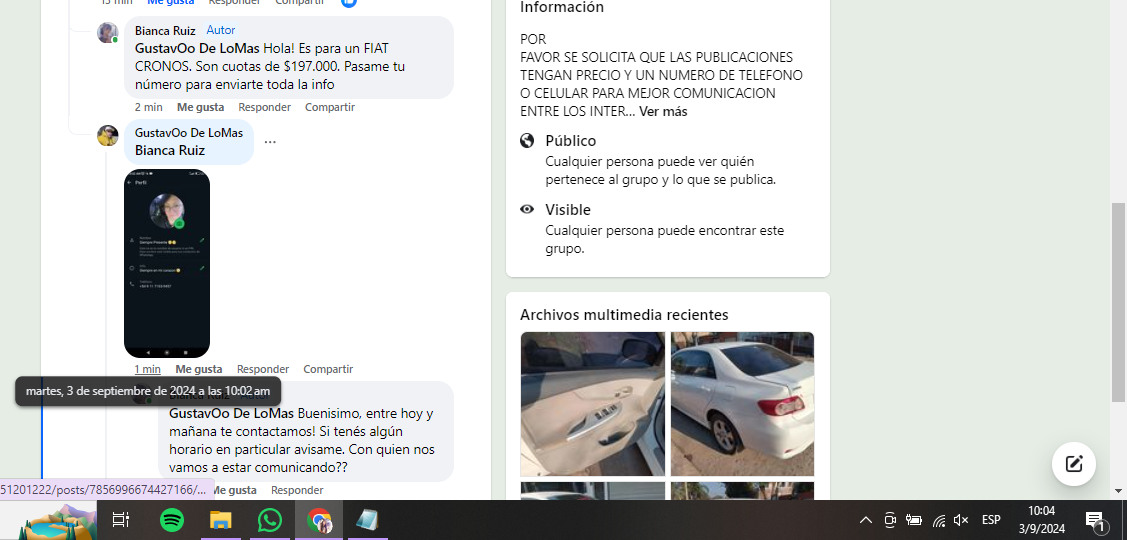1127x540 pixels.
Task: Reply to Bianca Ruiz's Fiat Cronos comment
Action: pyautogui.click(x=264, y=107)
